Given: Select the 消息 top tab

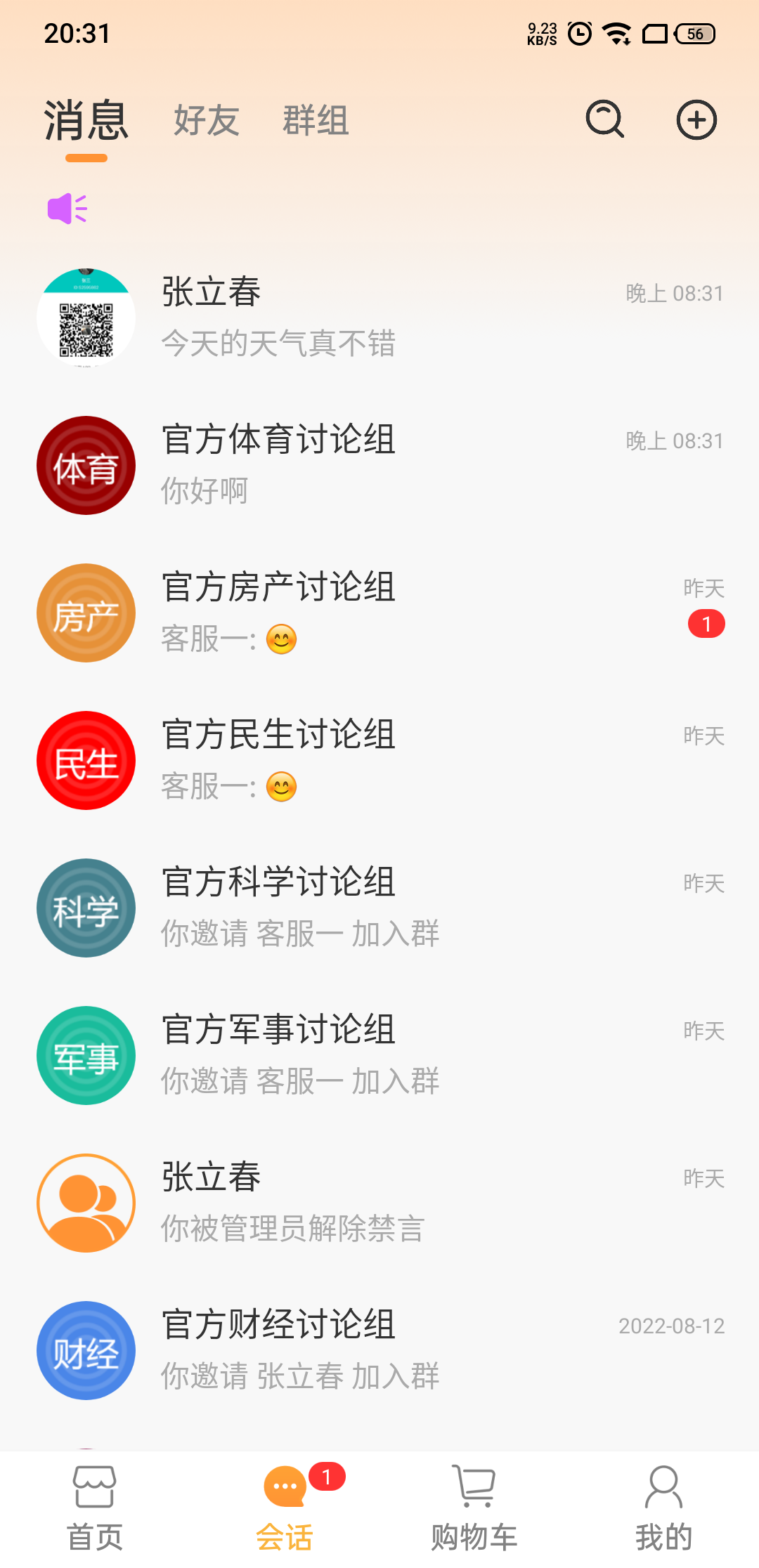Looking at the screenshot, I should coord(86,122).
